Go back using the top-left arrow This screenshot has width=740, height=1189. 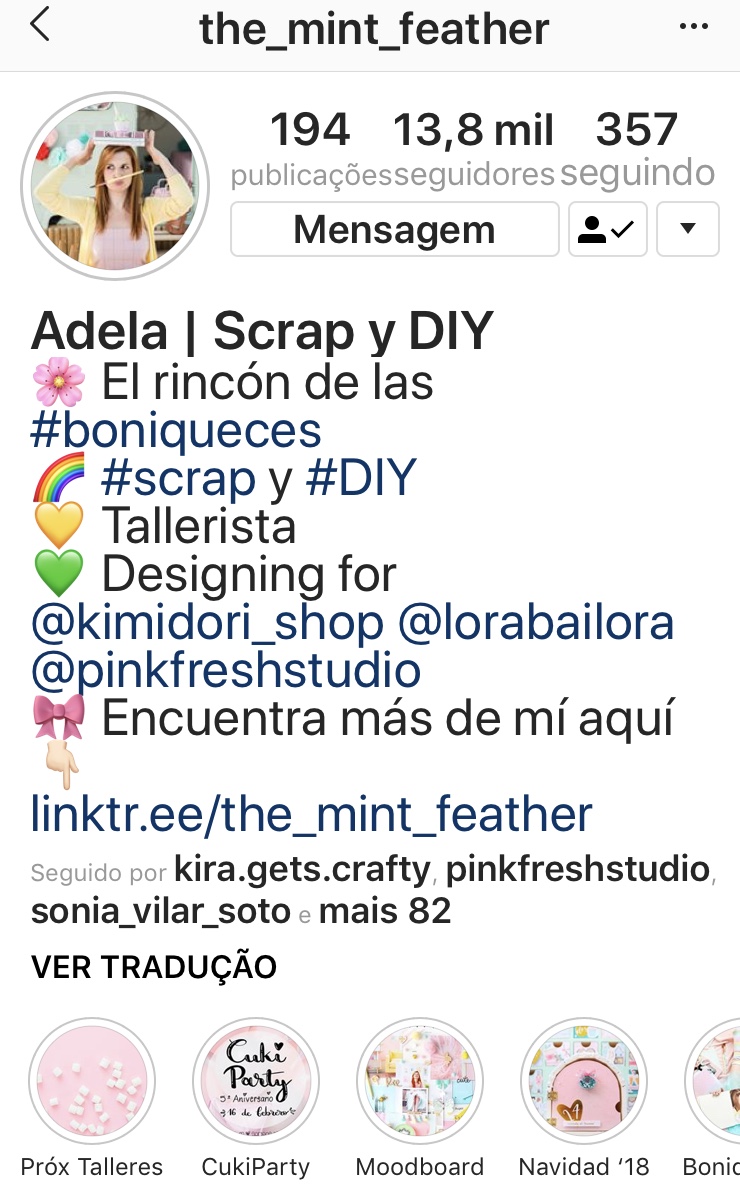(39, 25)
